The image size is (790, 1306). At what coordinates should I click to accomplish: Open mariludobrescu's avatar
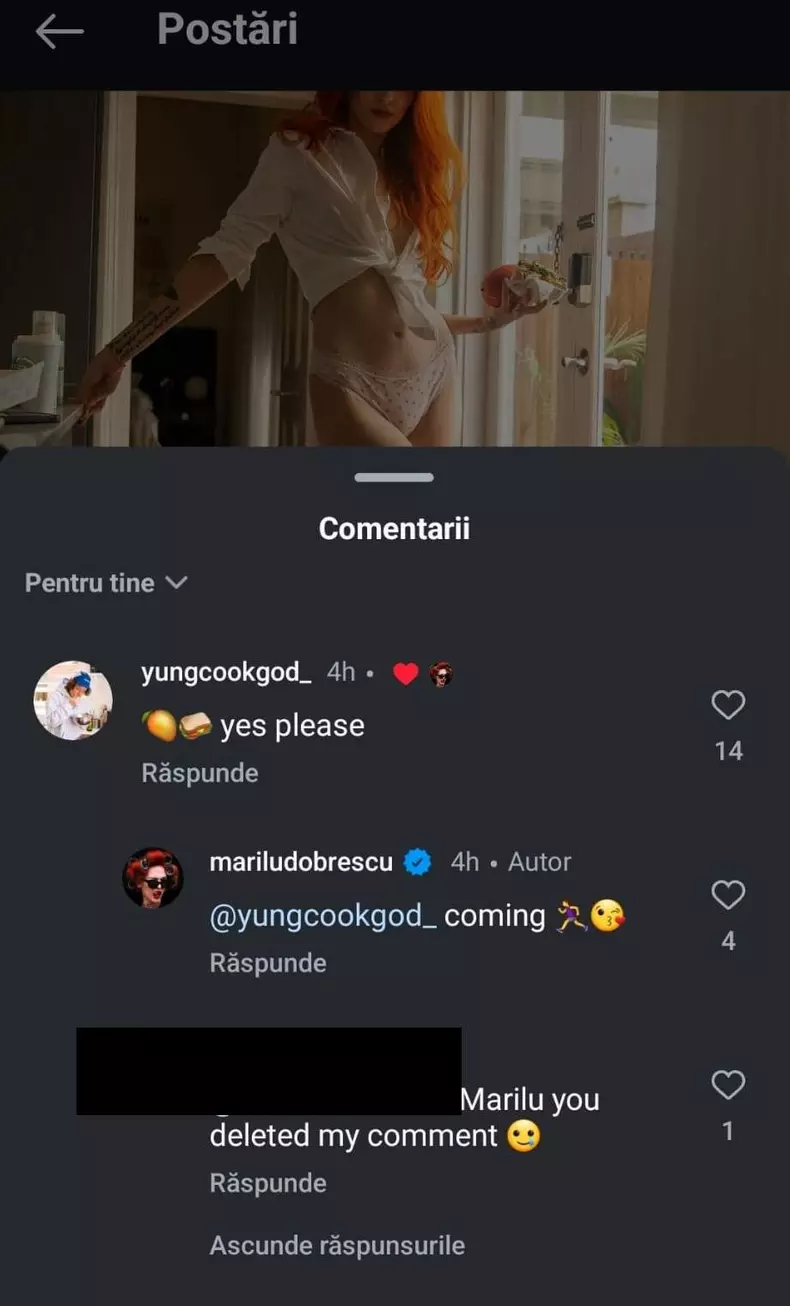tap(153, 878)
